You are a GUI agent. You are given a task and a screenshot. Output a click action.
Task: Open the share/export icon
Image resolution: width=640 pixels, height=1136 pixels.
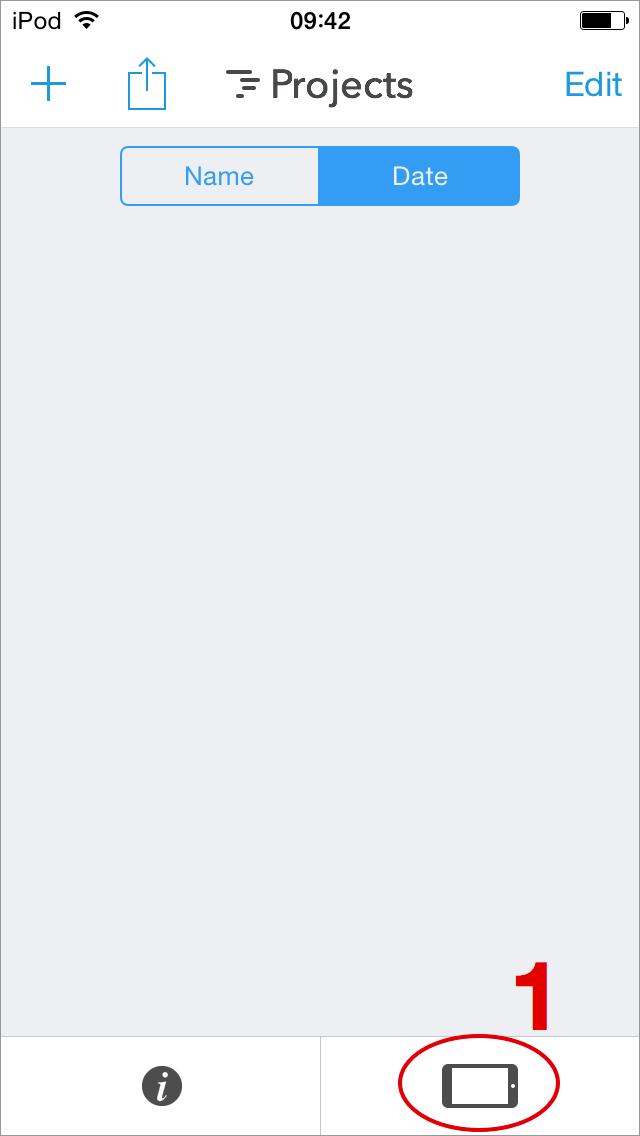click(x=146, y=85)
